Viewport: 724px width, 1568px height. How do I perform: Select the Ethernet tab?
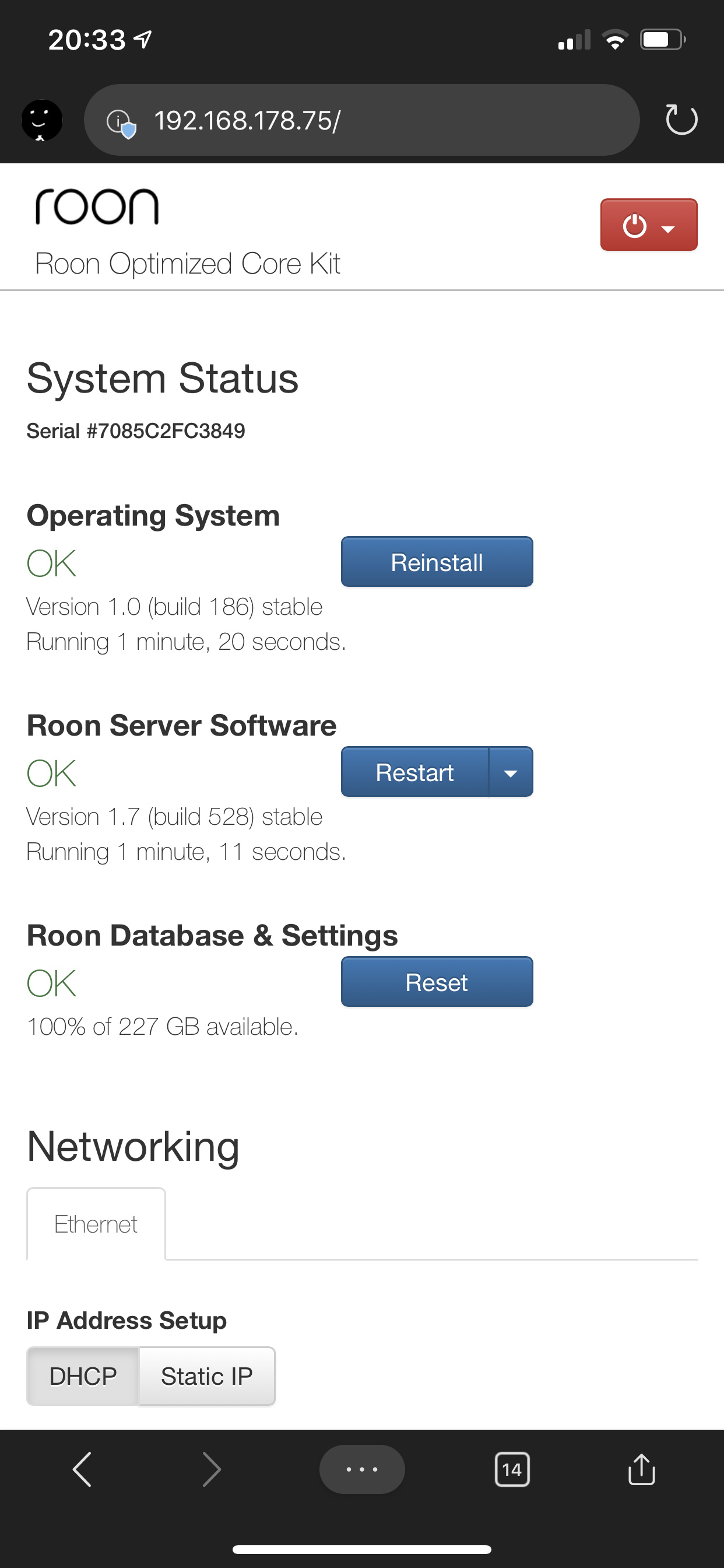96,1224
